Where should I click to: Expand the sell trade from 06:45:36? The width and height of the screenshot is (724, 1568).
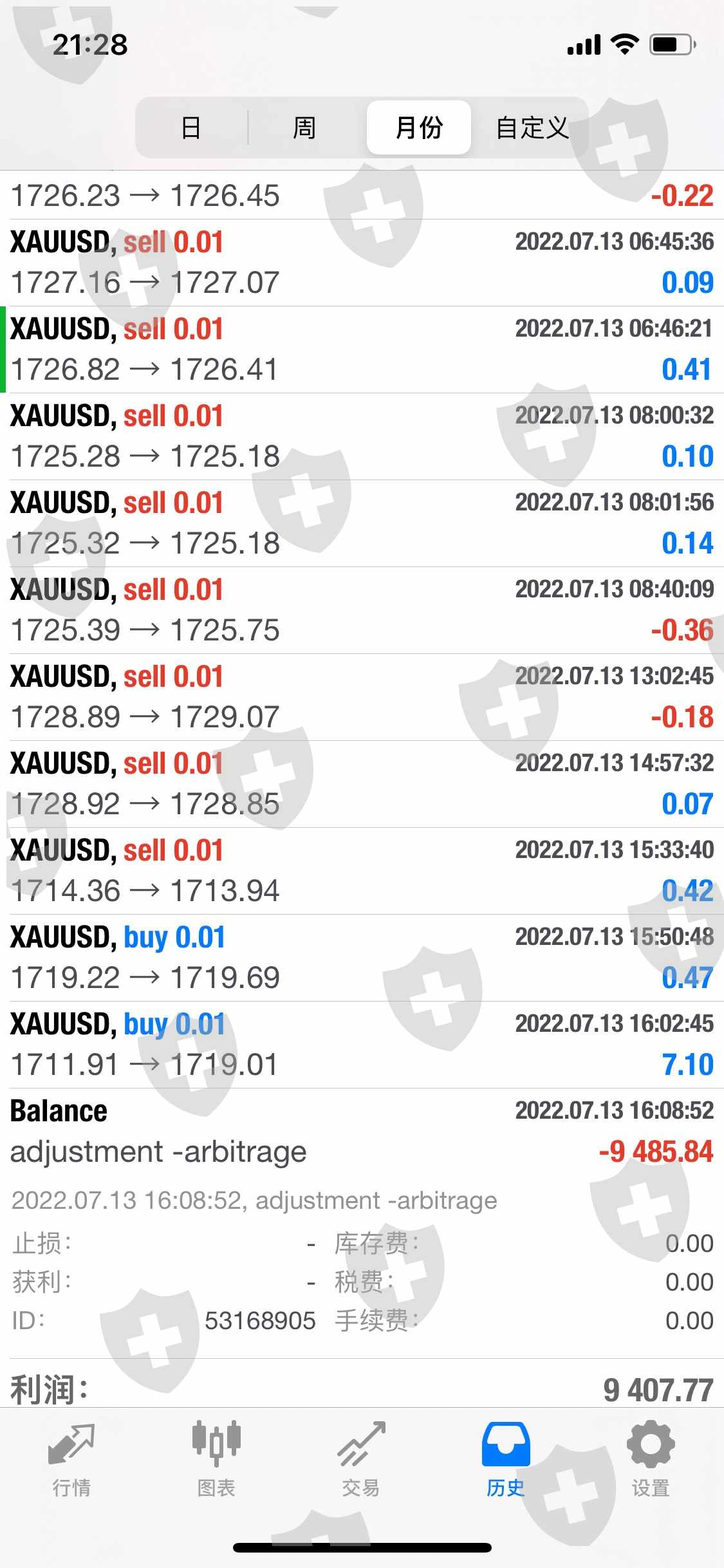[362, 263]
